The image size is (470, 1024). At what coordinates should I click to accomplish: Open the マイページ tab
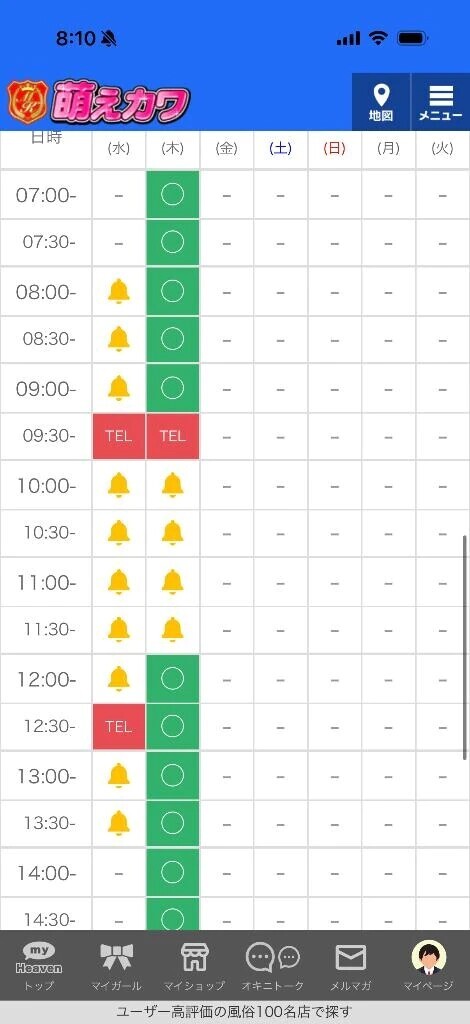[x=429, y=967]
